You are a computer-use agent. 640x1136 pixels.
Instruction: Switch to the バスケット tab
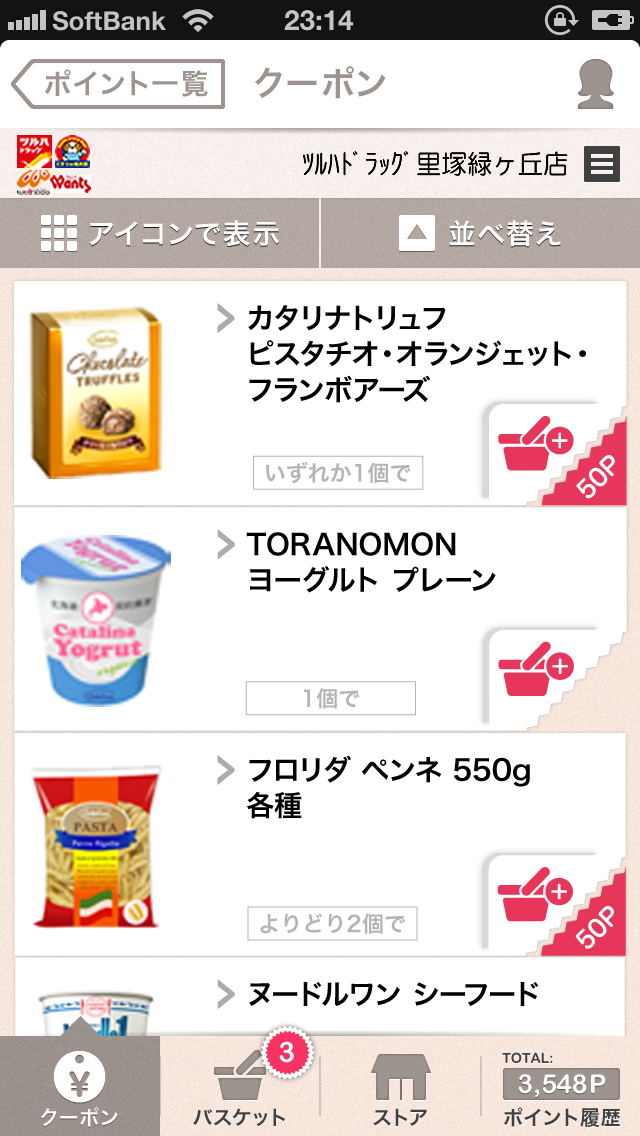coord(240,1086)
